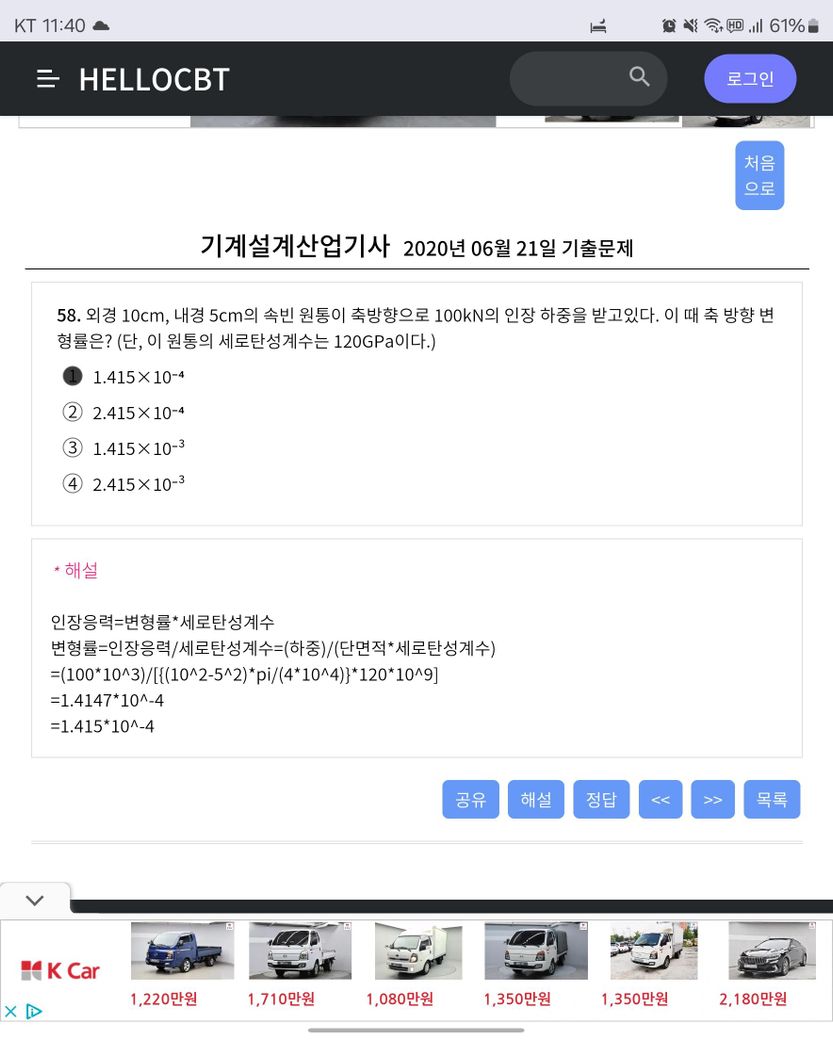Open the question list via 목록

point(771,800)
